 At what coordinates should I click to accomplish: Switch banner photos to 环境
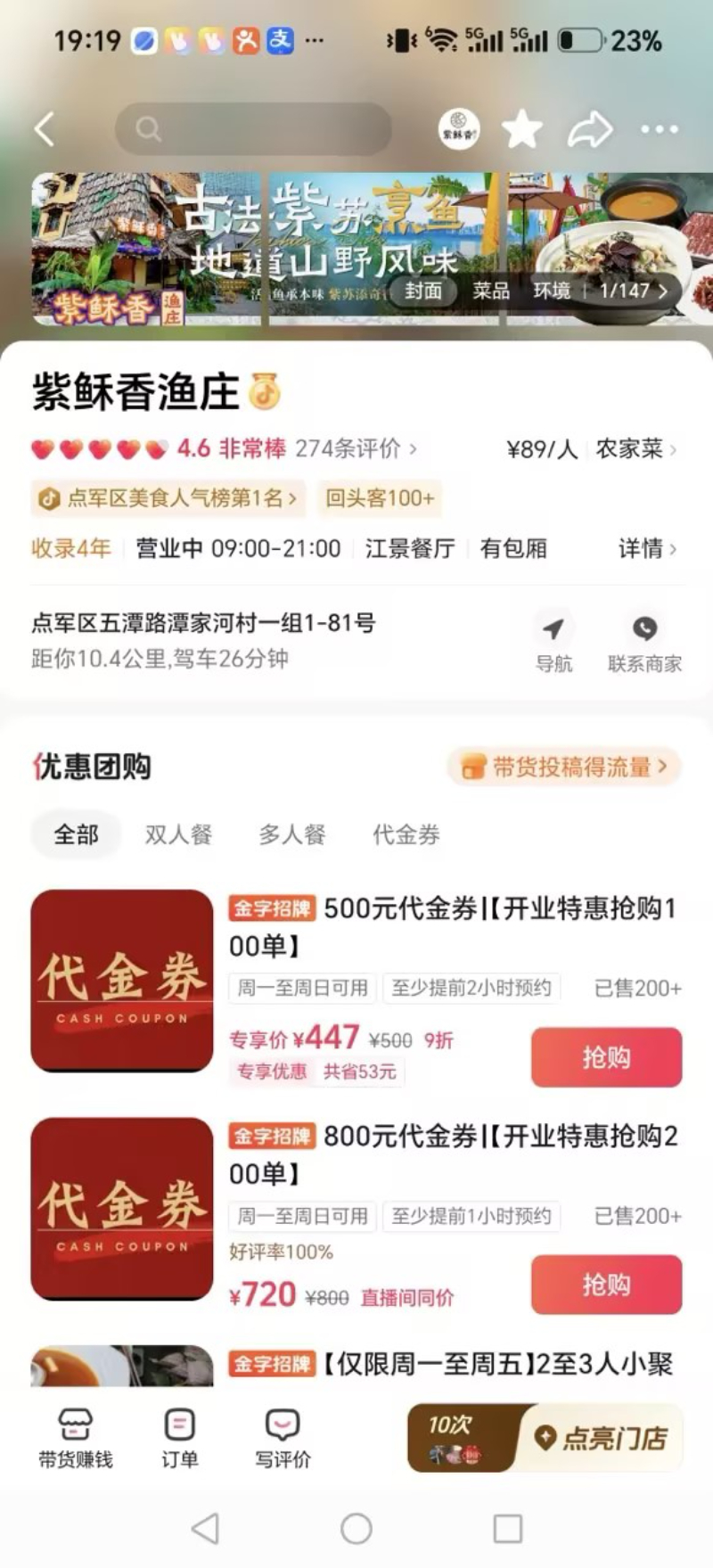[x=552, y=291]
